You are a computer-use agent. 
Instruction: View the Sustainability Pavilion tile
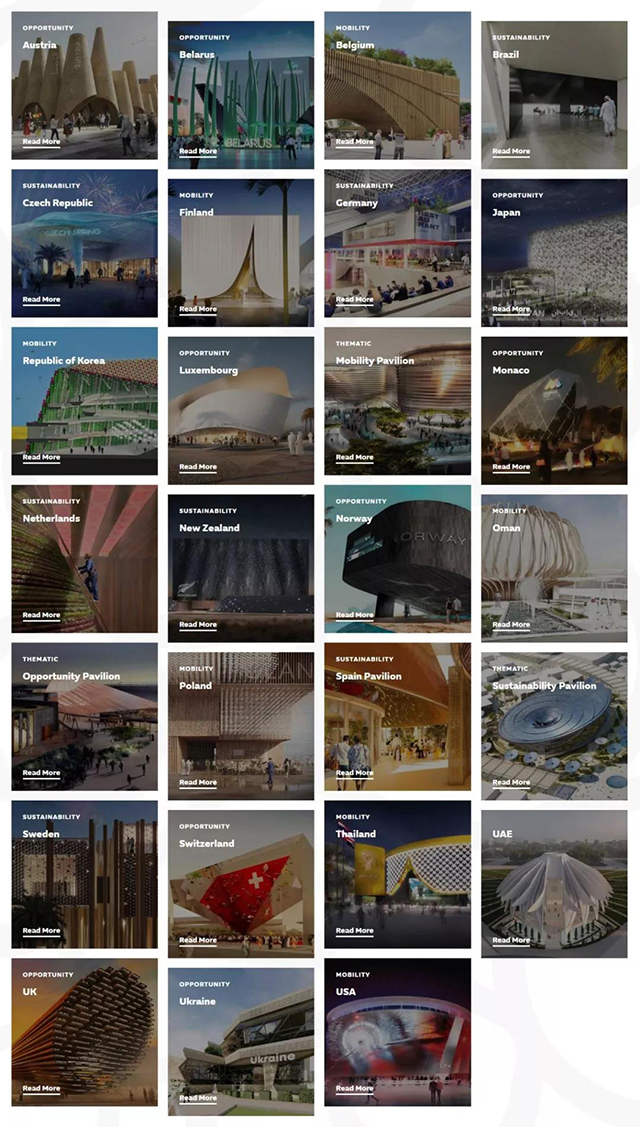coord(554,726)
